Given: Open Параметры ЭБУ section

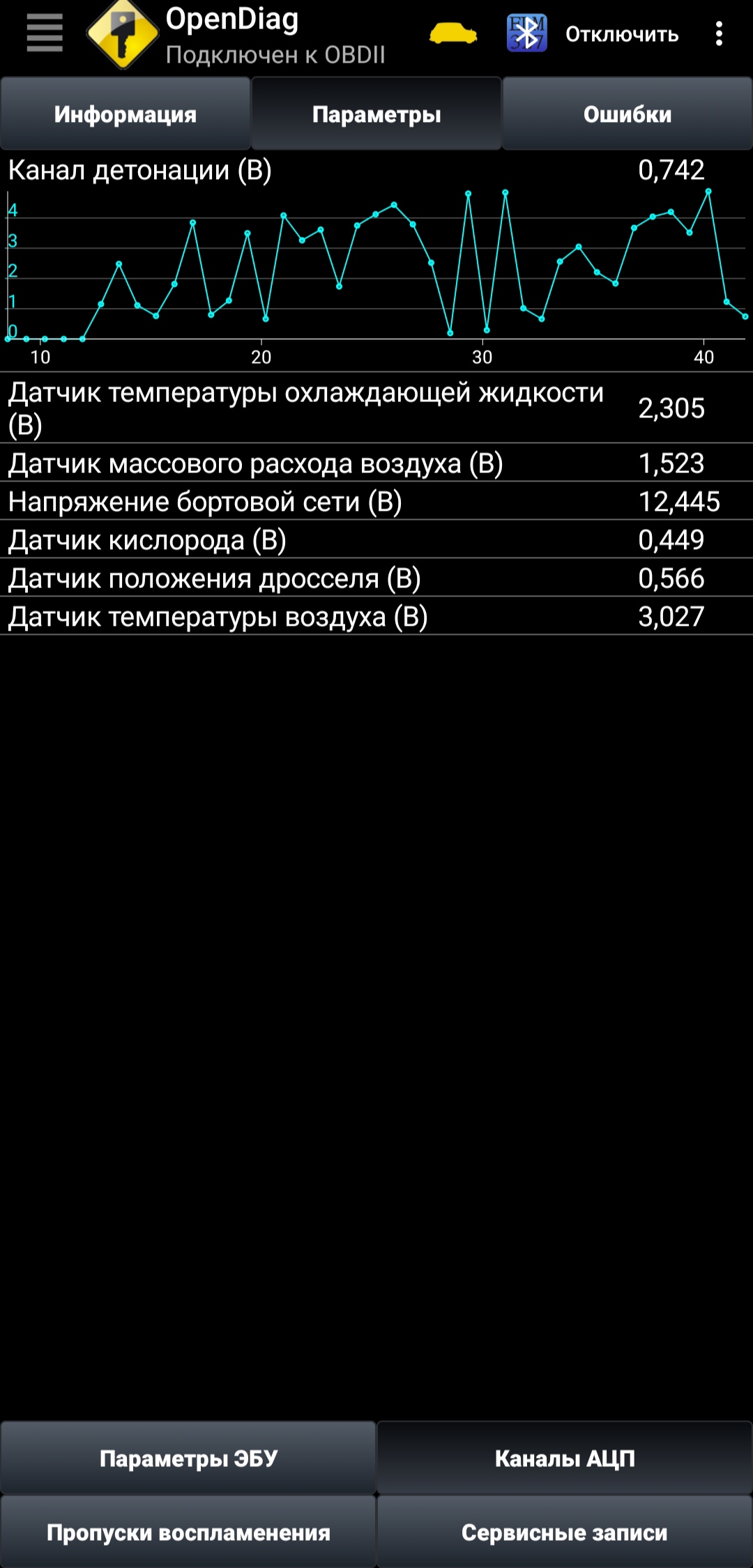Looking at the screenshot, I should coord(188,1458).
